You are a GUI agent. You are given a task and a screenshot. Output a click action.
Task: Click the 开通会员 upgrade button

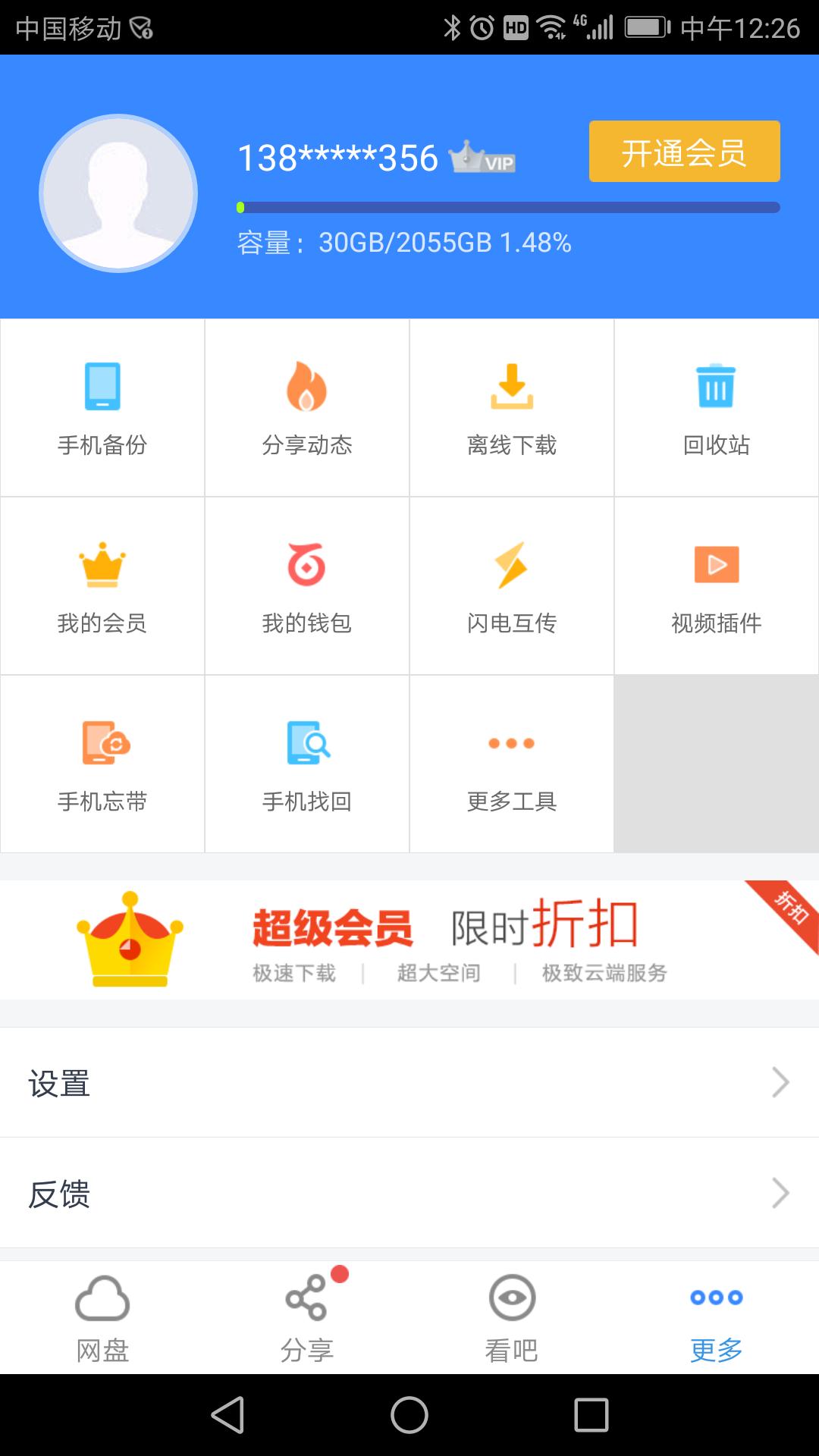tap(683, 152)
